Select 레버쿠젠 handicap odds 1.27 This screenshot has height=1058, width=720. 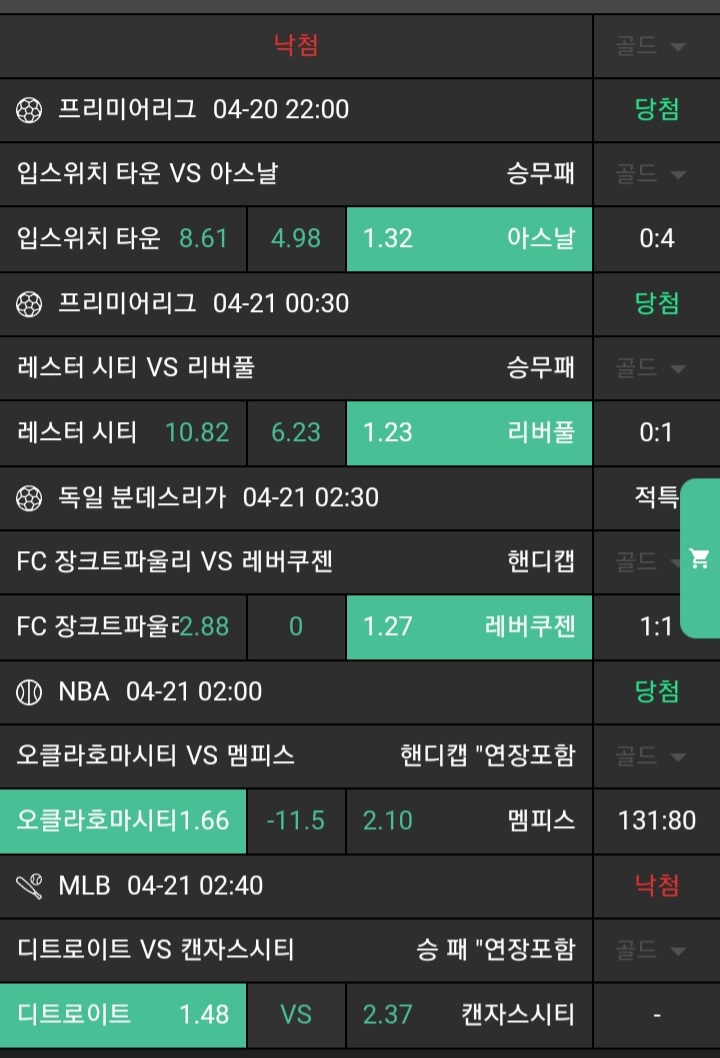[x=469, y=627]
